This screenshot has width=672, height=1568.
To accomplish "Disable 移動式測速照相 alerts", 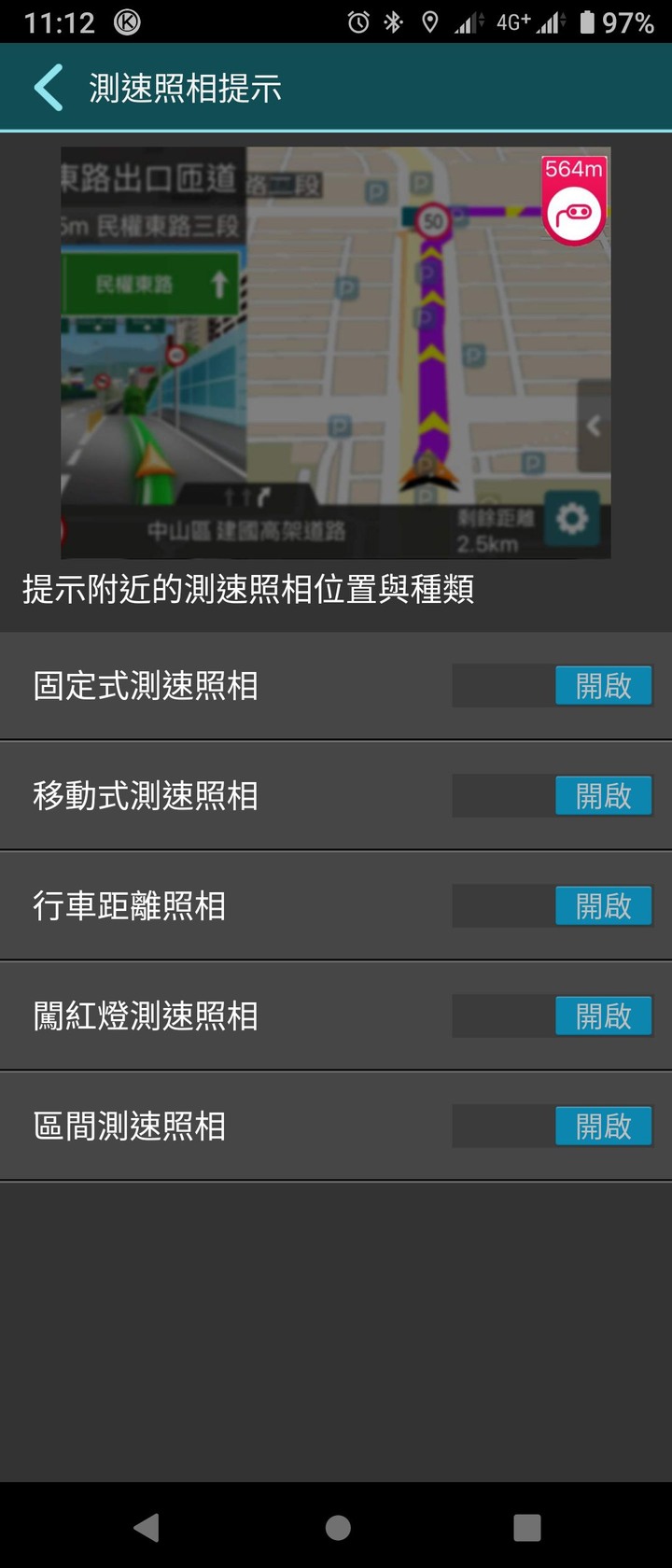I will pos(553,796).
